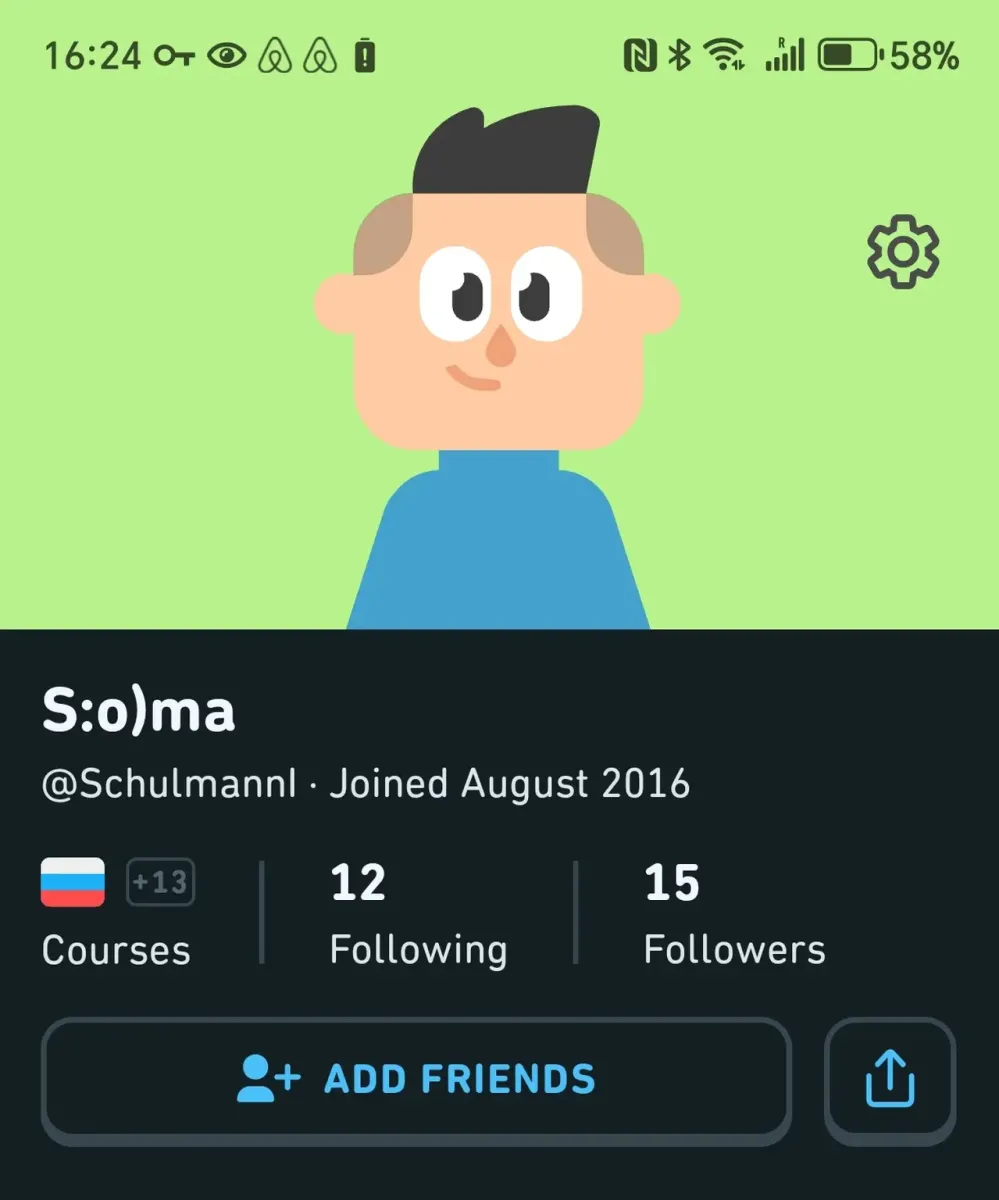
Task: Open the settings gear icon
Action: click(902, 252)
